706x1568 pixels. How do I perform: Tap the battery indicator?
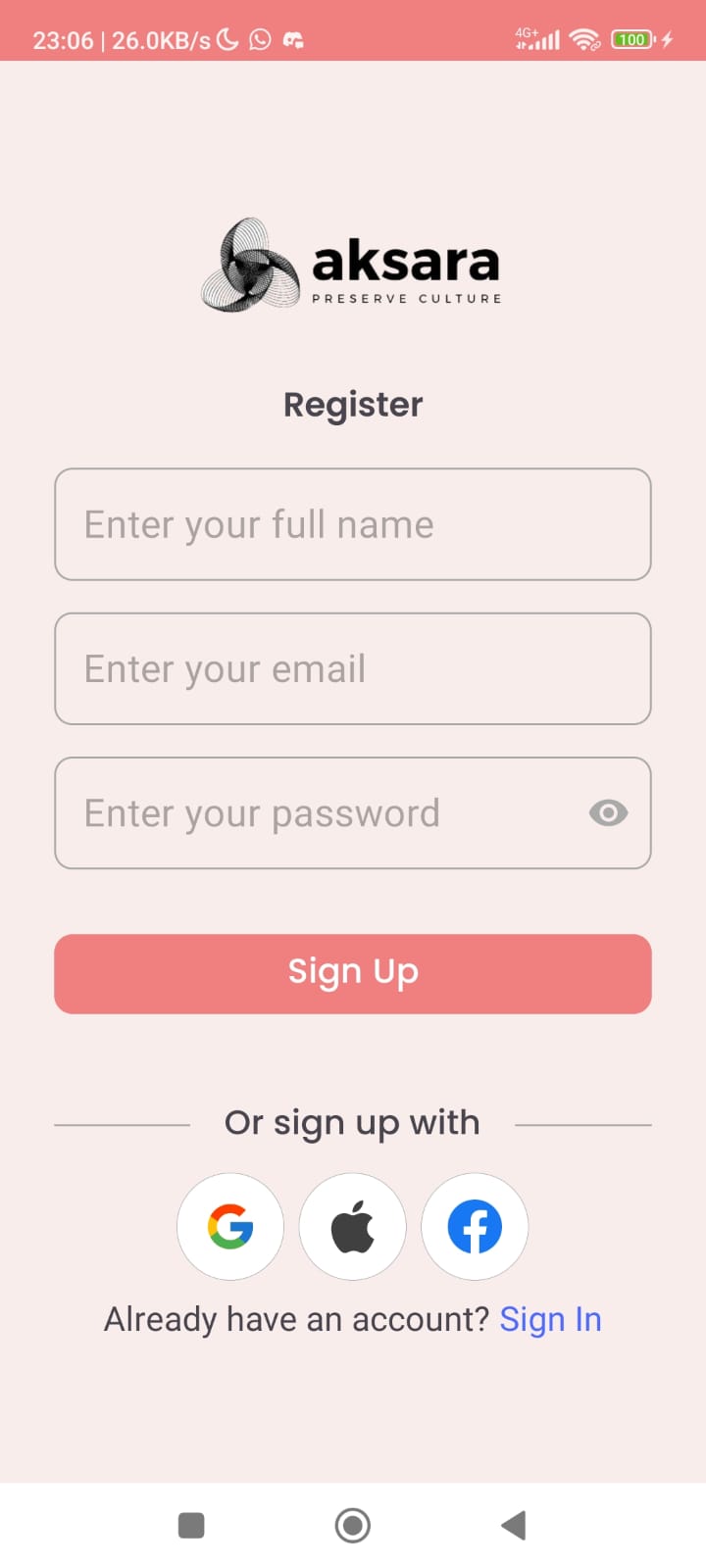632,40
